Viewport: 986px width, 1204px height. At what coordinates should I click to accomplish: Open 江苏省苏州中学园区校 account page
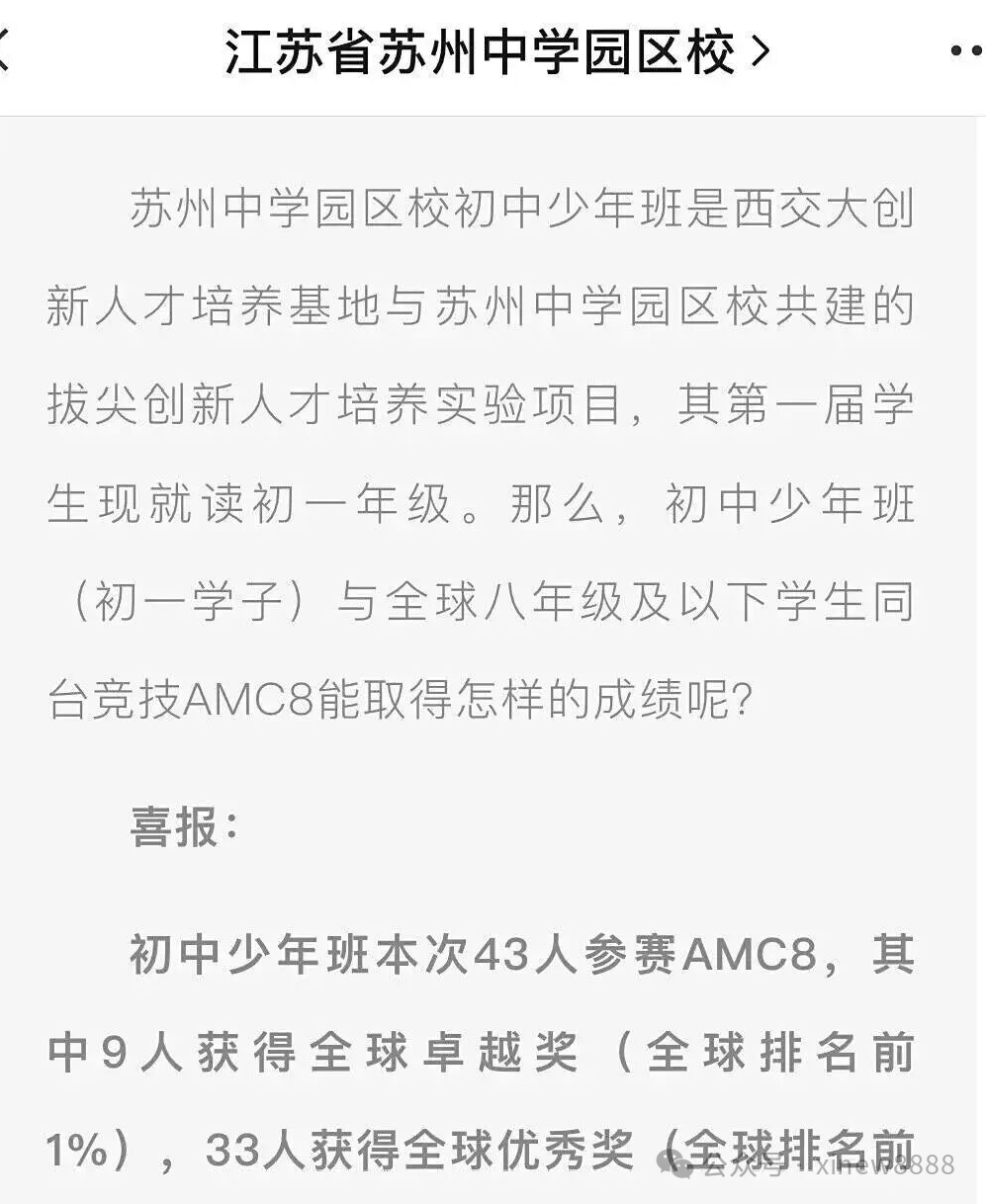pos(494,52)
